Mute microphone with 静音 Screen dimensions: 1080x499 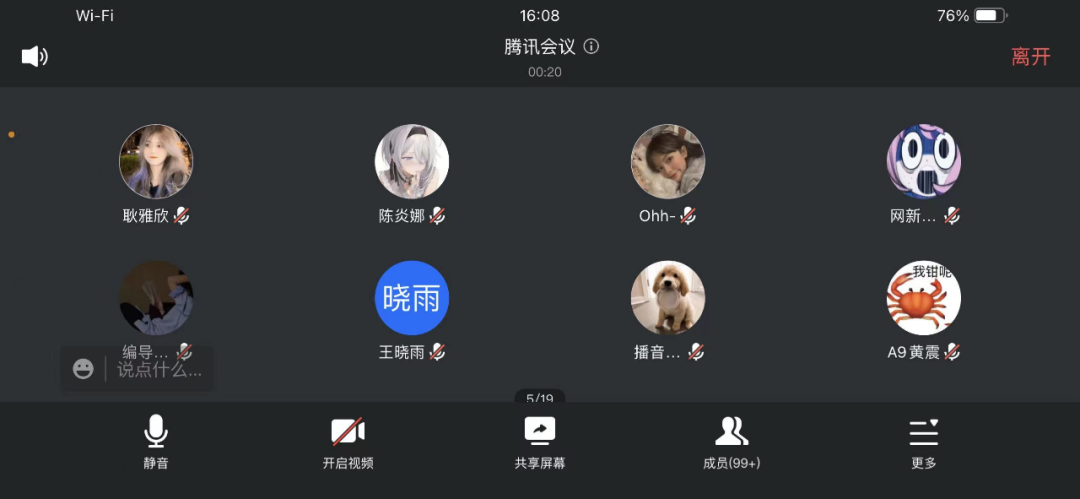point(156,441)
